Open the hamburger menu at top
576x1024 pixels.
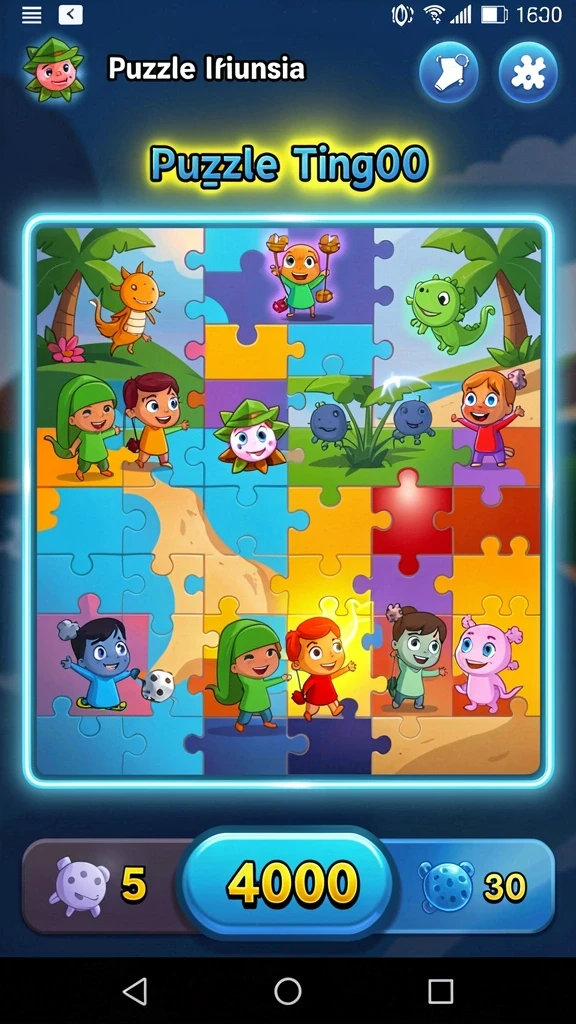click(x=31, y=14)
